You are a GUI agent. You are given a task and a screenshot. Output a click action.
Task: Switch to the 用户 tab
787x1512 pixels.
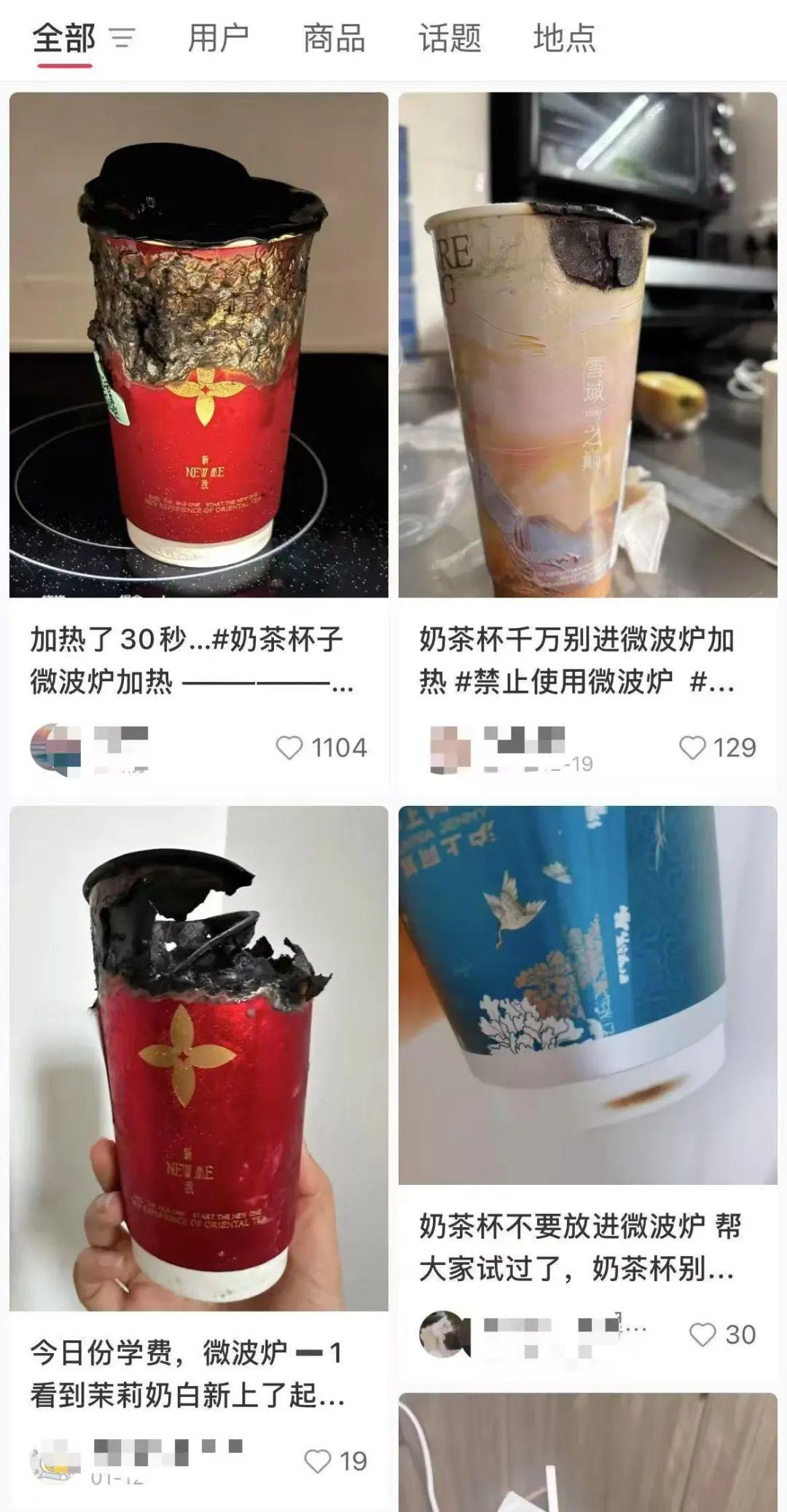point(218,38)
